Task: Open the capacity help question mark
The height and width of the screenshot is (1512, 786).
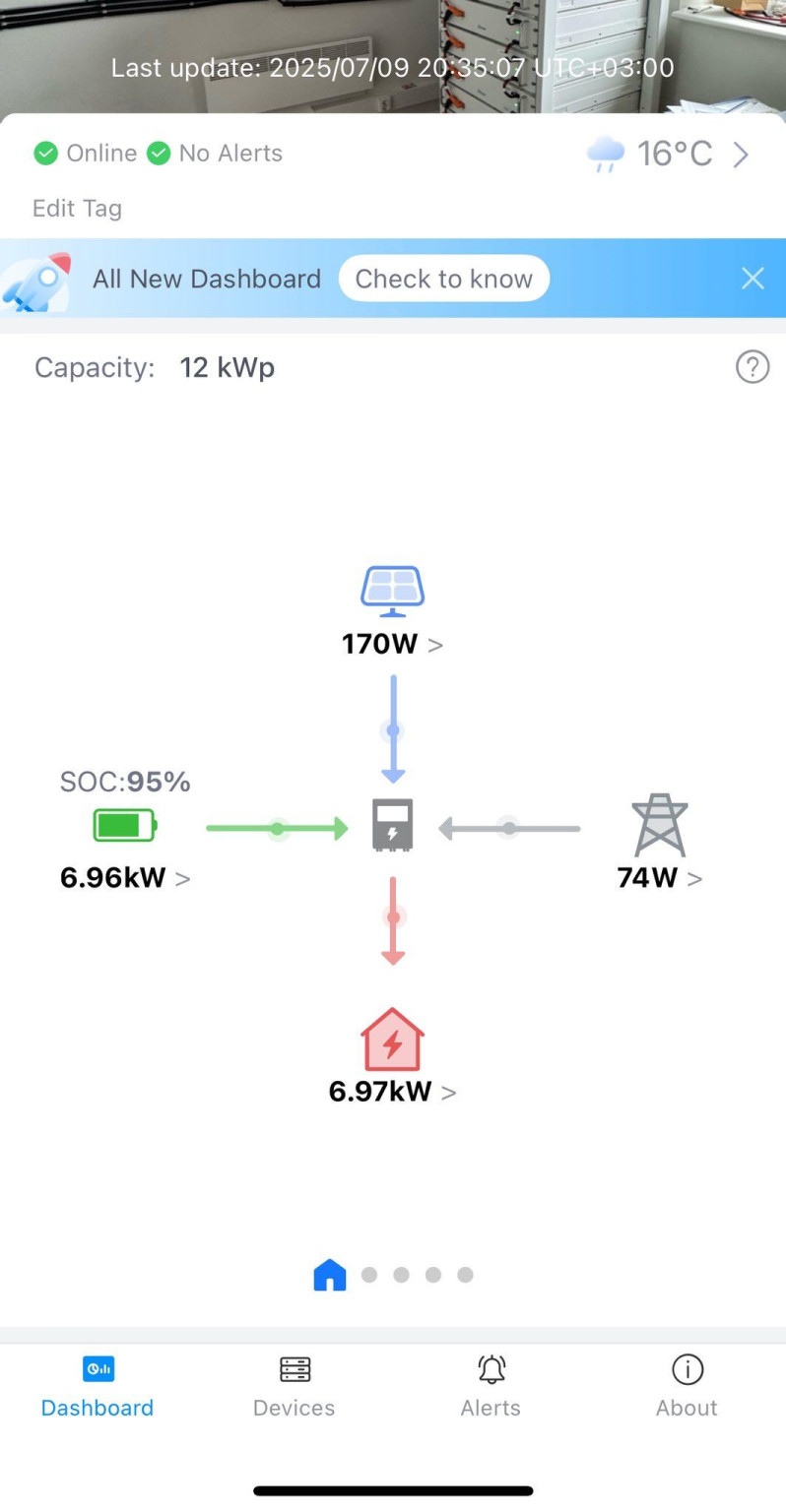Action: coord(753,367)
